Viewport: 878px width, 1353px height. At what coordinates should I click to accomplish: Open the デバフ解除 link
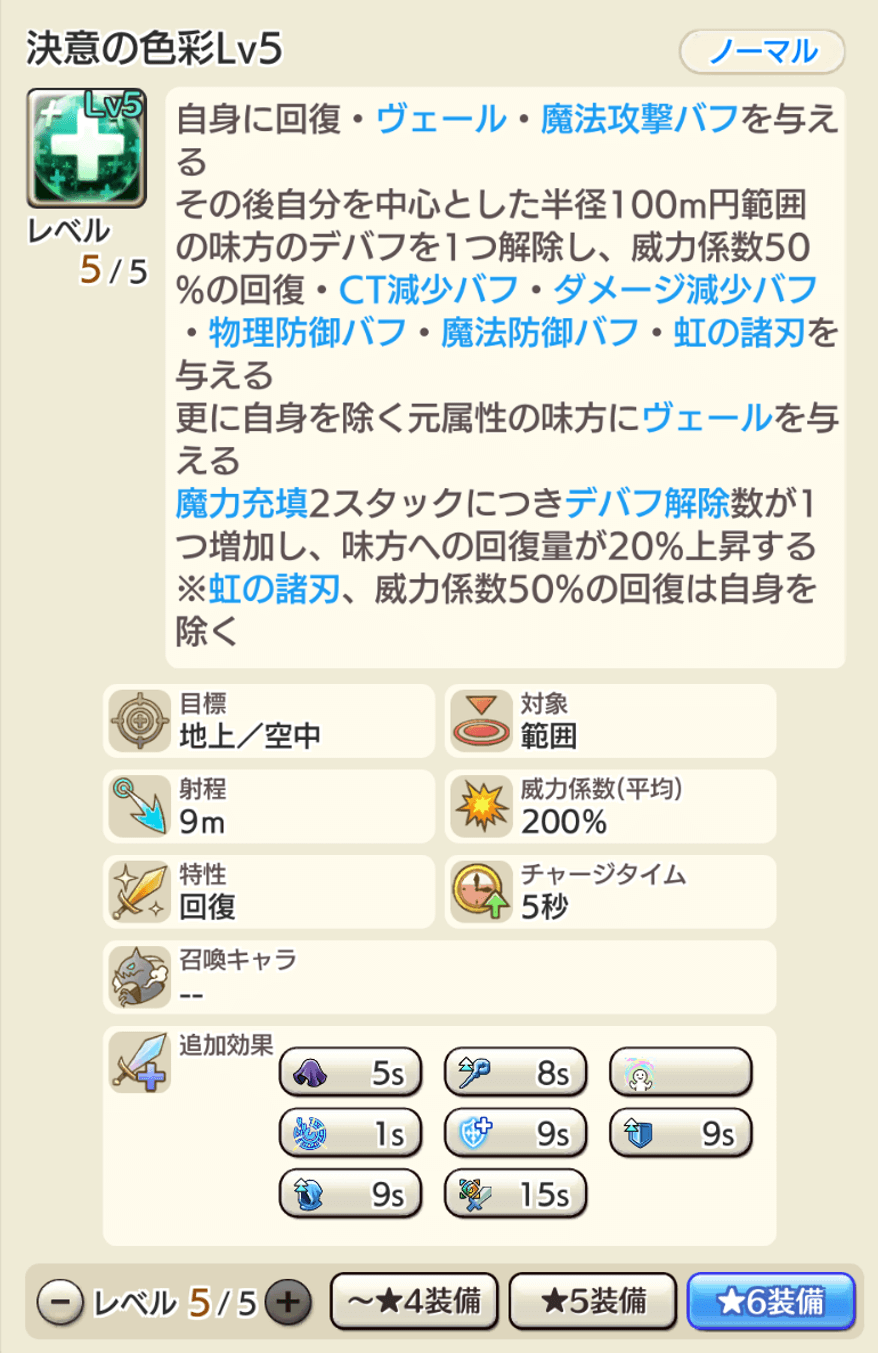coord(646,503)
